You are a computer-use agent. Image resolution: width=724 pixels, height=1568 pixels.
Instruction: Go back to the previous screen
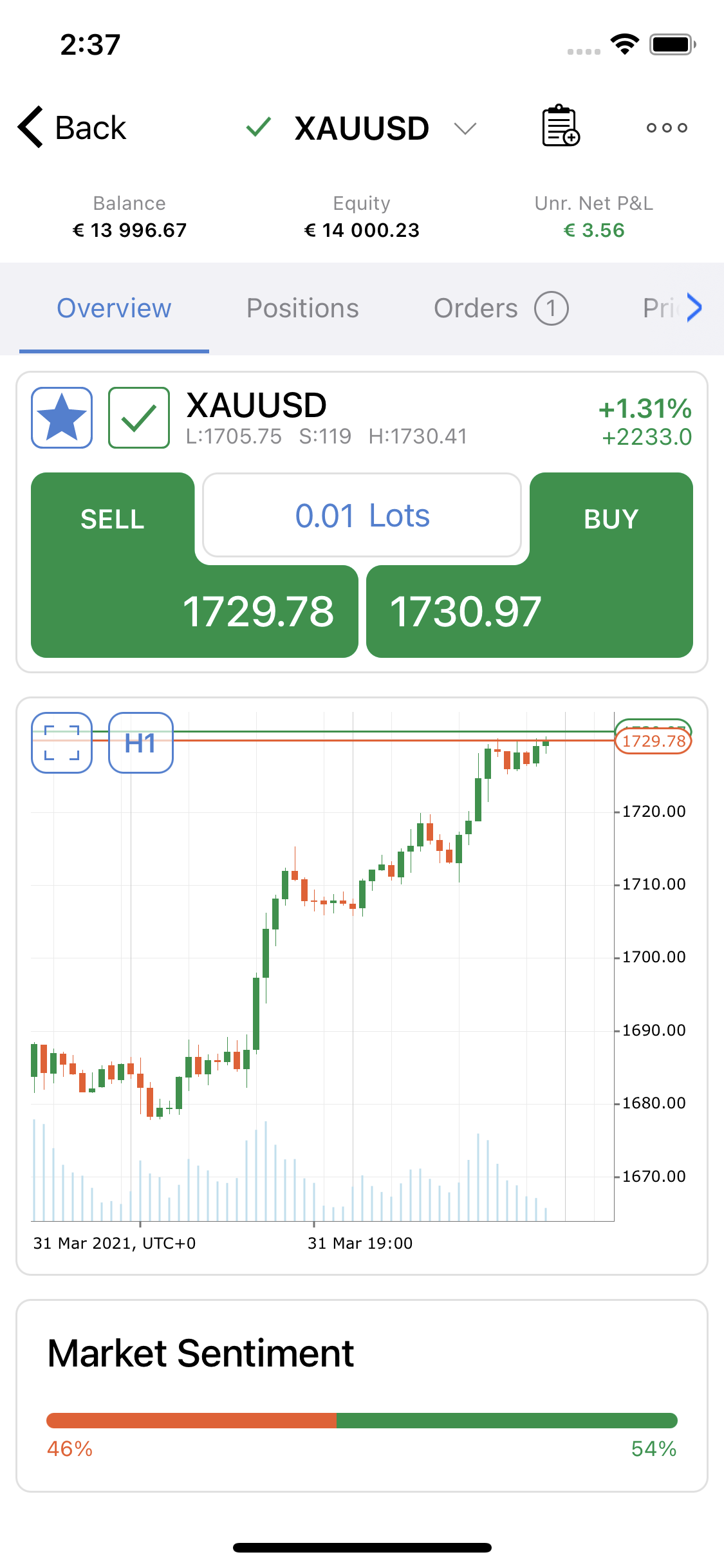72,127
